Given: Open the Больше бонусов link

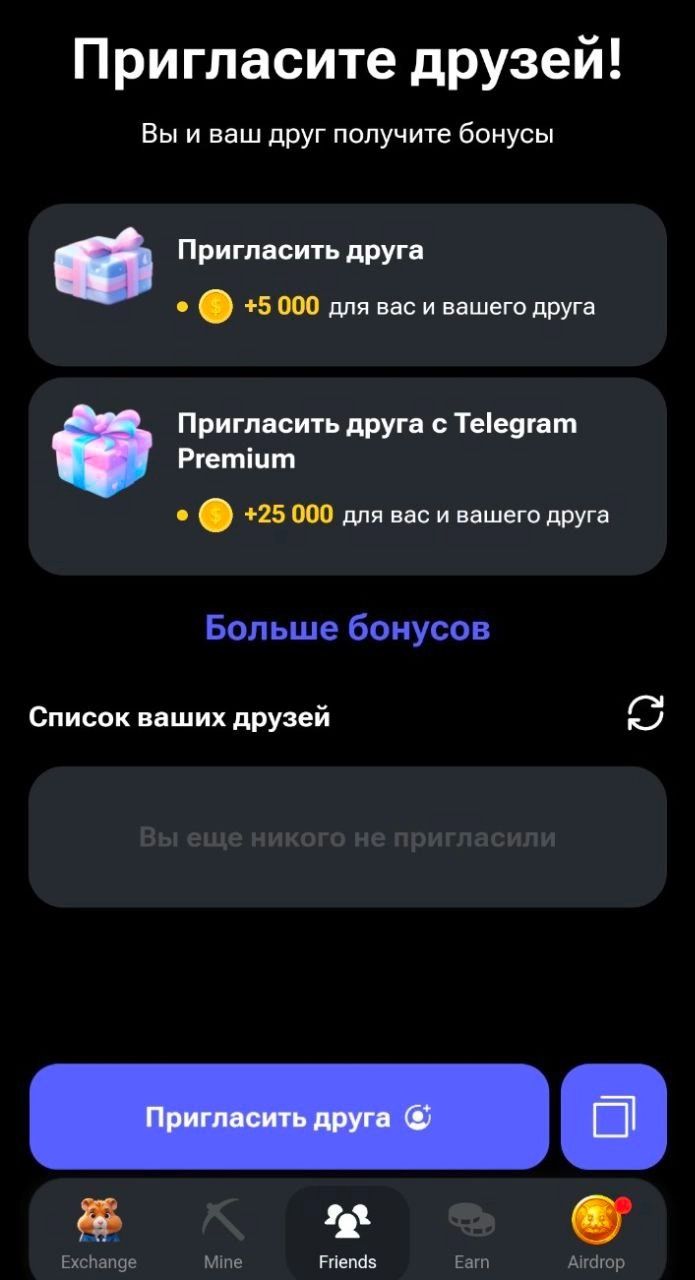Looking at the screenshot, I should tap(348, 628).
